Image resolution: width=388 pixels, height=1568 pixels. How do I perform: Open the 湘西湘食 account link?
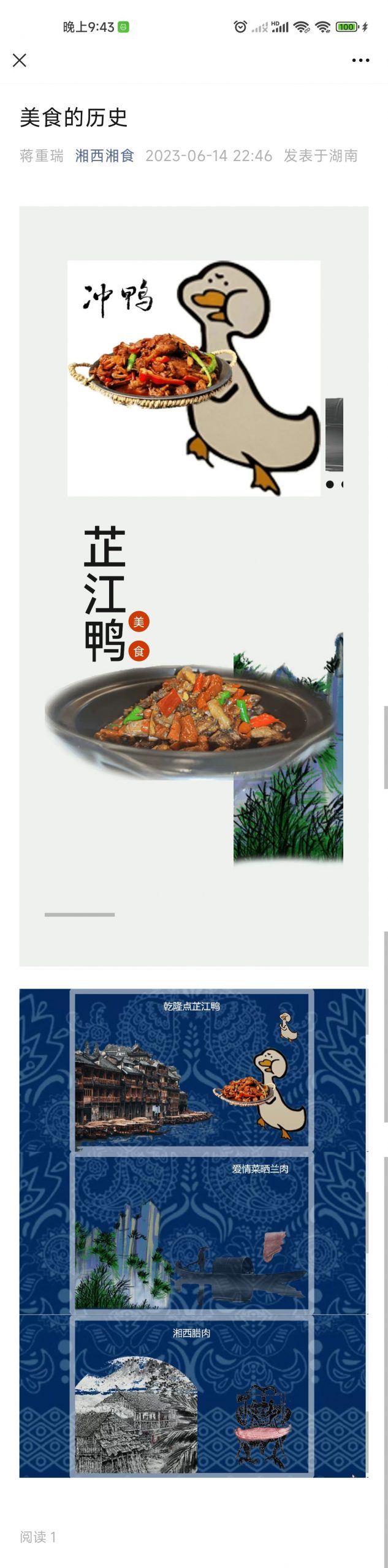pos(105,156)
